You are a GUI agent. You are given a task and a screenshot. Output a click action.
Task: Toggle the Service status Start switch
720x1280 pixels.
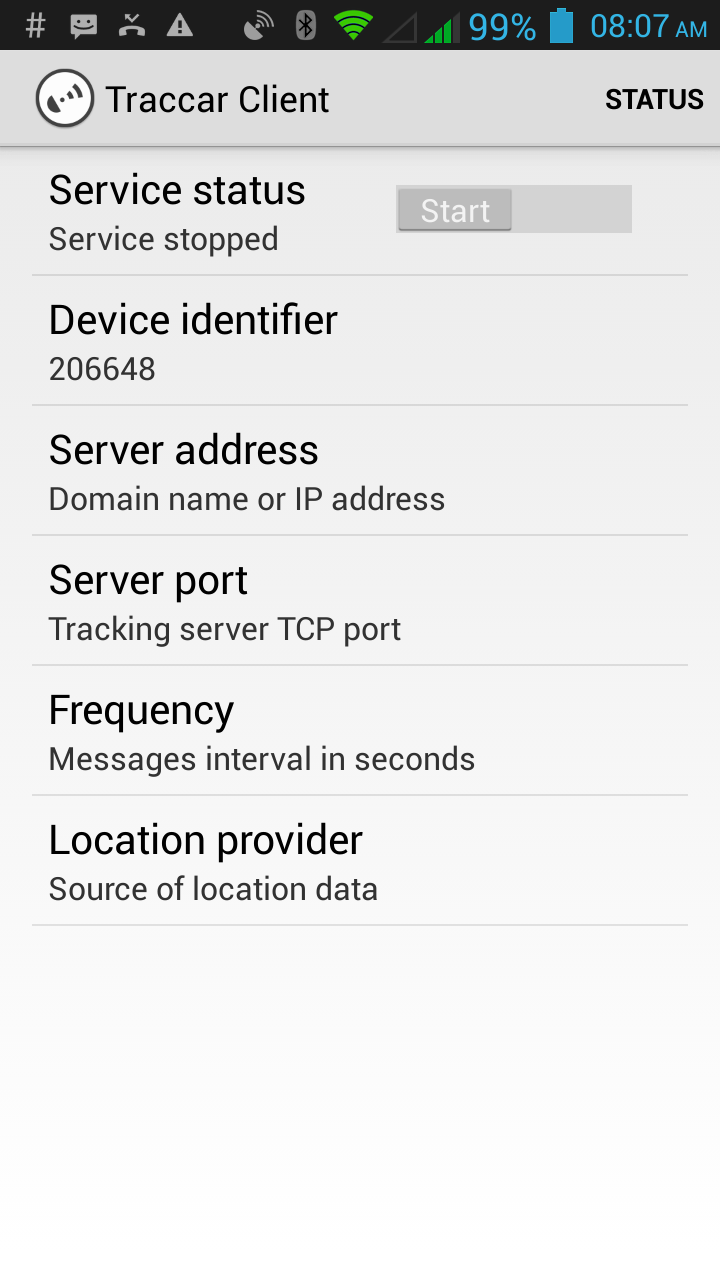513,210
